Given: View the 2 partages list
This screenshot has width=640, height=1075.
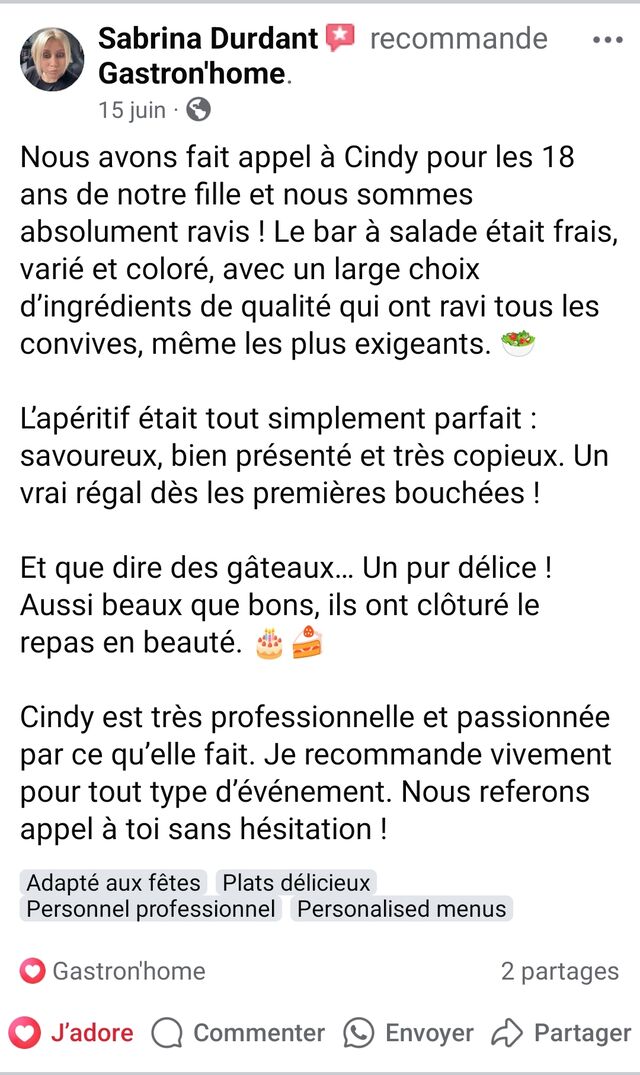Looking at the screenshot, I should pyautogui.click(x=560, y=971).
